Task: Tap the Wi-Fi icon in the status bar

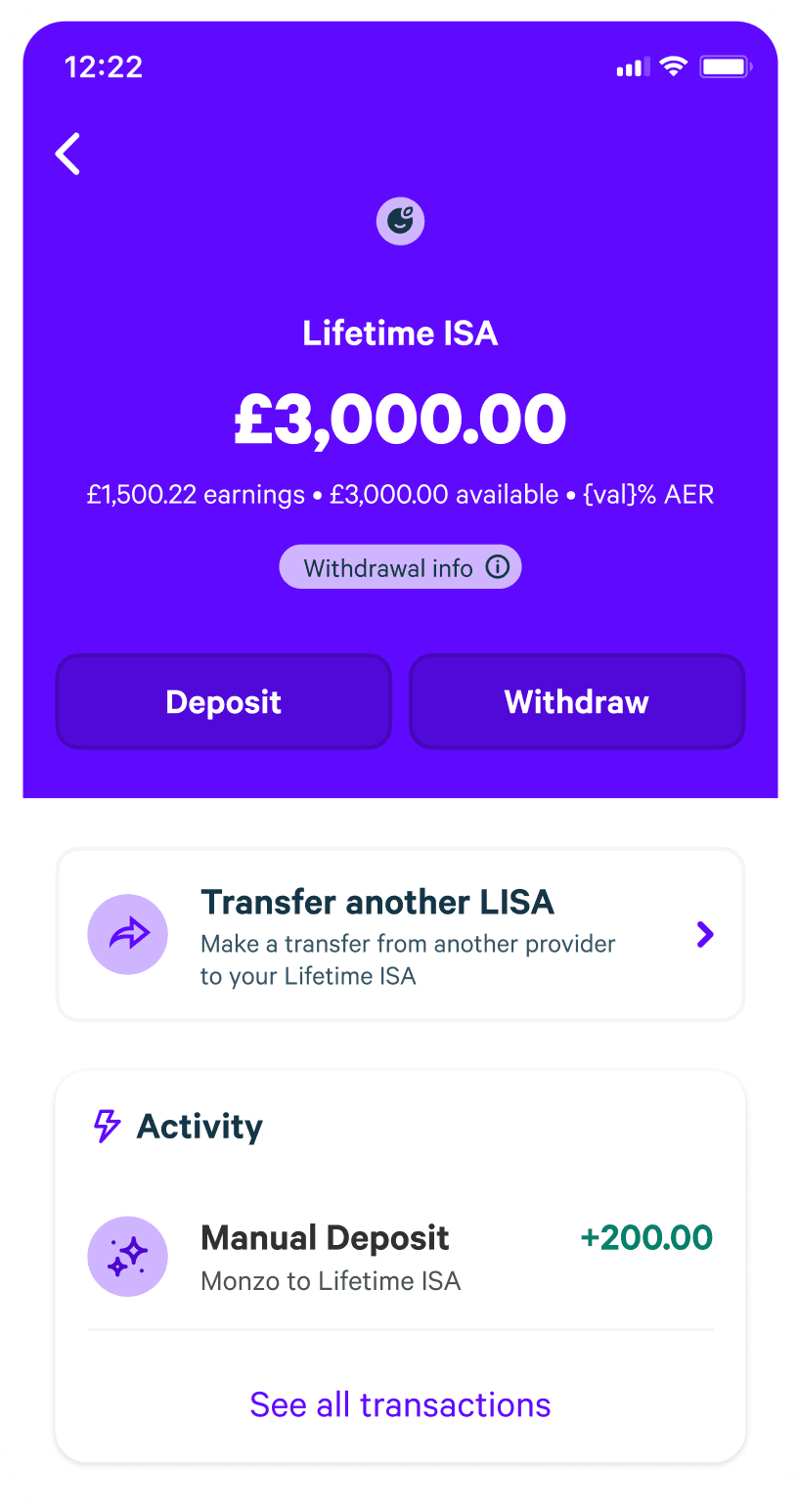Action: point(672,66)
